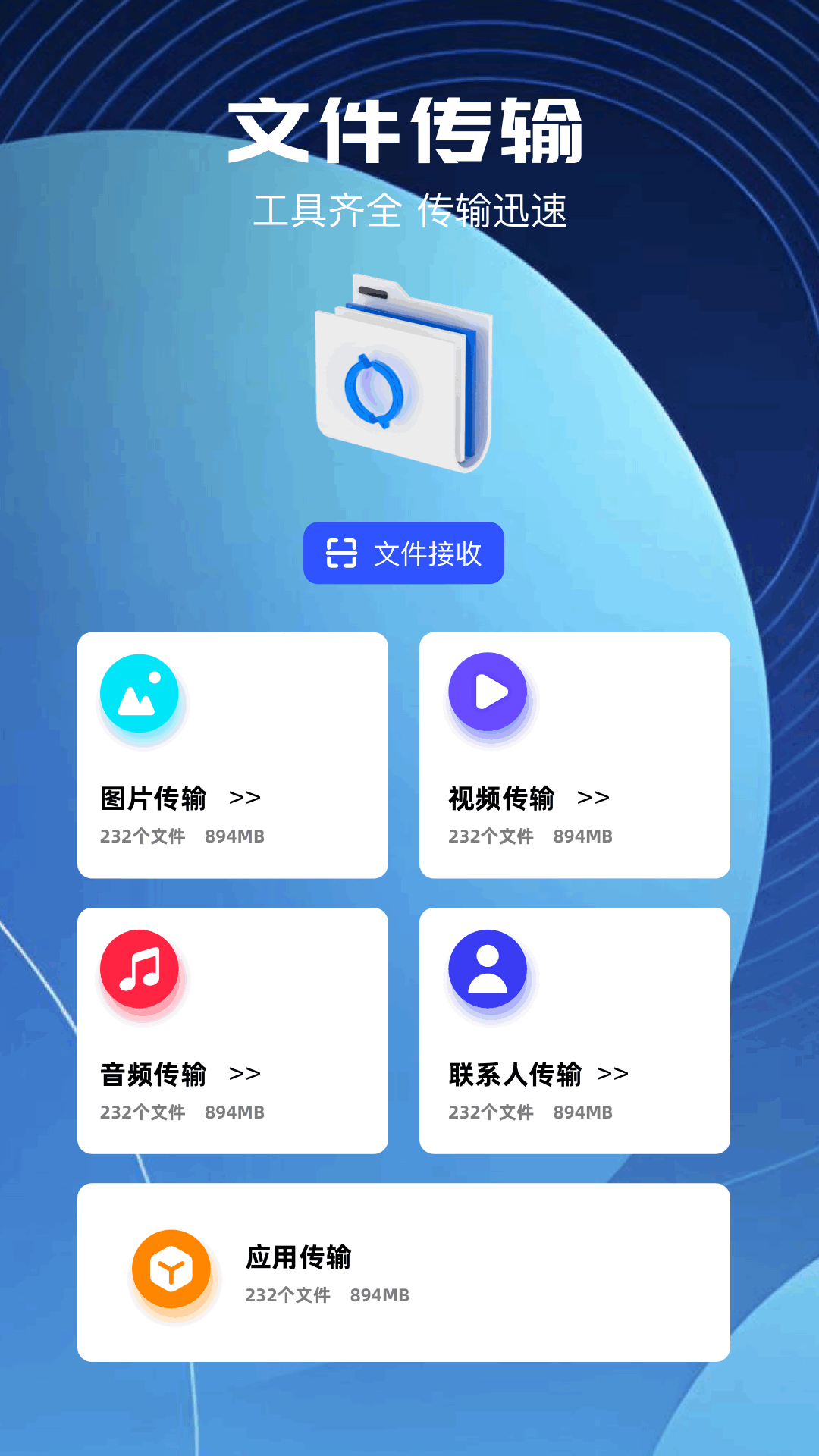Click the blue contact person icon
819x1456 pixels.
coord(489,969)
